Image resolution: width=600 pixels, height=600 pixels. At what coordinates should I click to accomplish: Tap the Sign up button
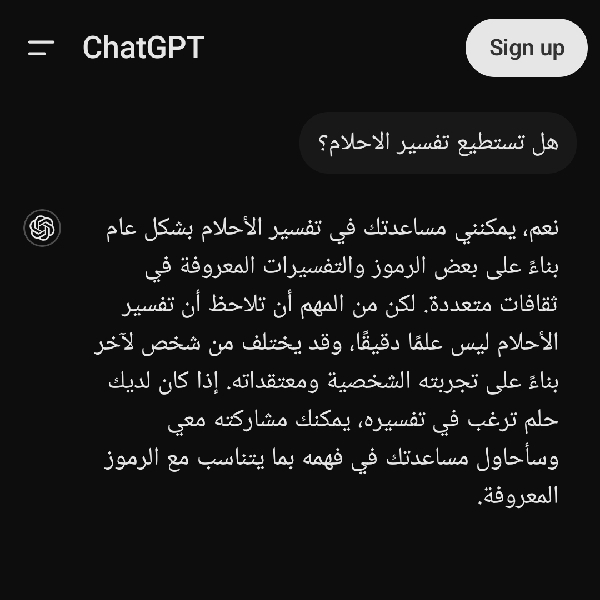tap(526, 47)
